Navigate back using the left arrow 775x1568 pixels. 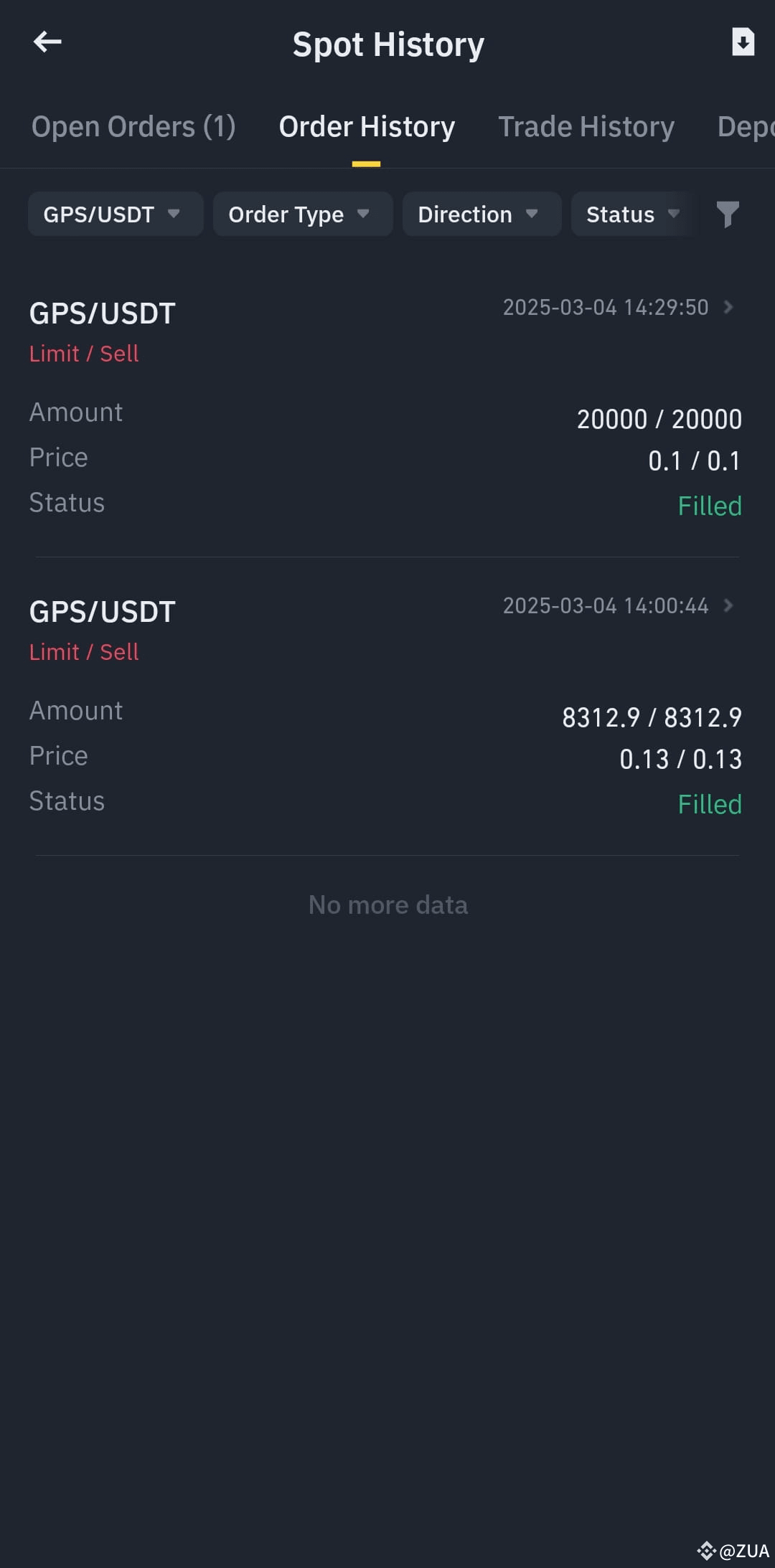[x=47, y=42]
